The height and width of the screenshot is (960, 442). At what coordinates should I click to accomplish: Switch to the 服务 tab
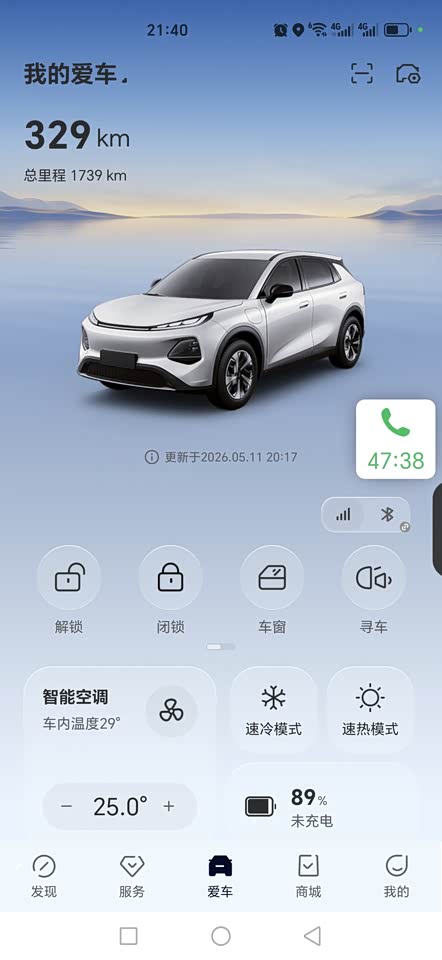click(x=132, y=876)
